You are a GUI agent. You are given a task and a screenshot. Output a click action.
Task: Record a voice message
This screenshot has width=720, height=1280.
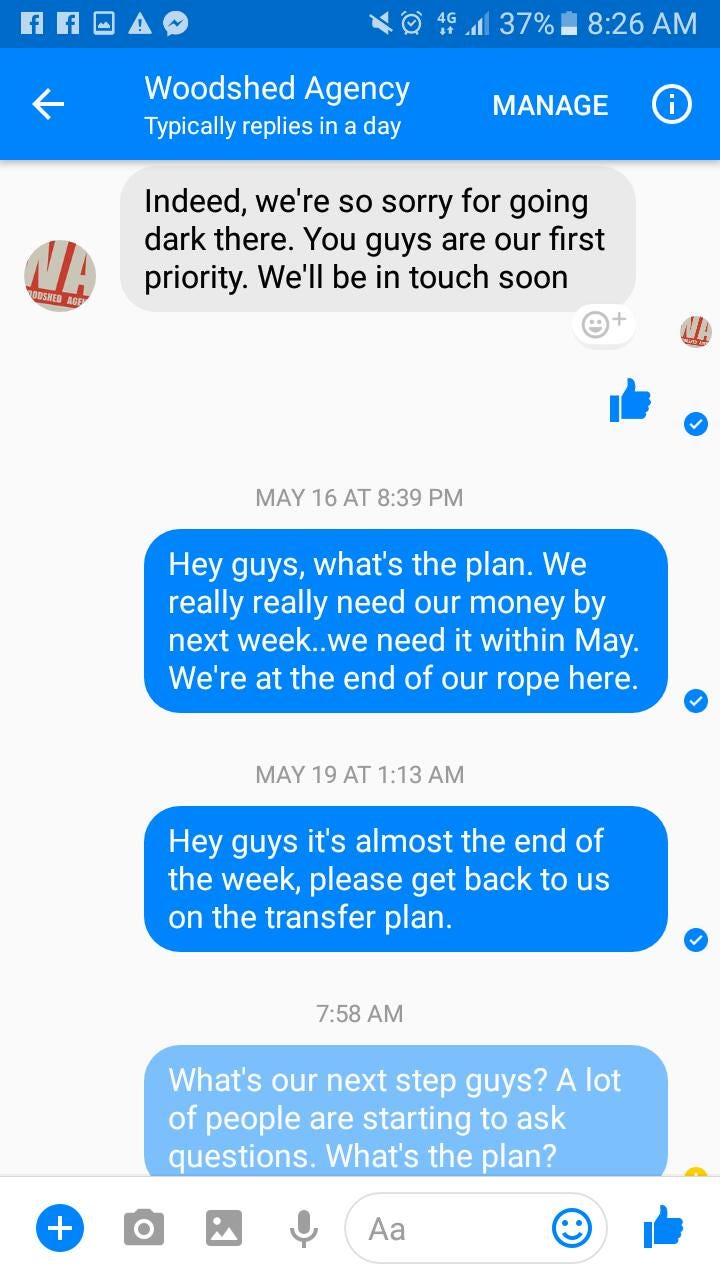(304, 1227)
